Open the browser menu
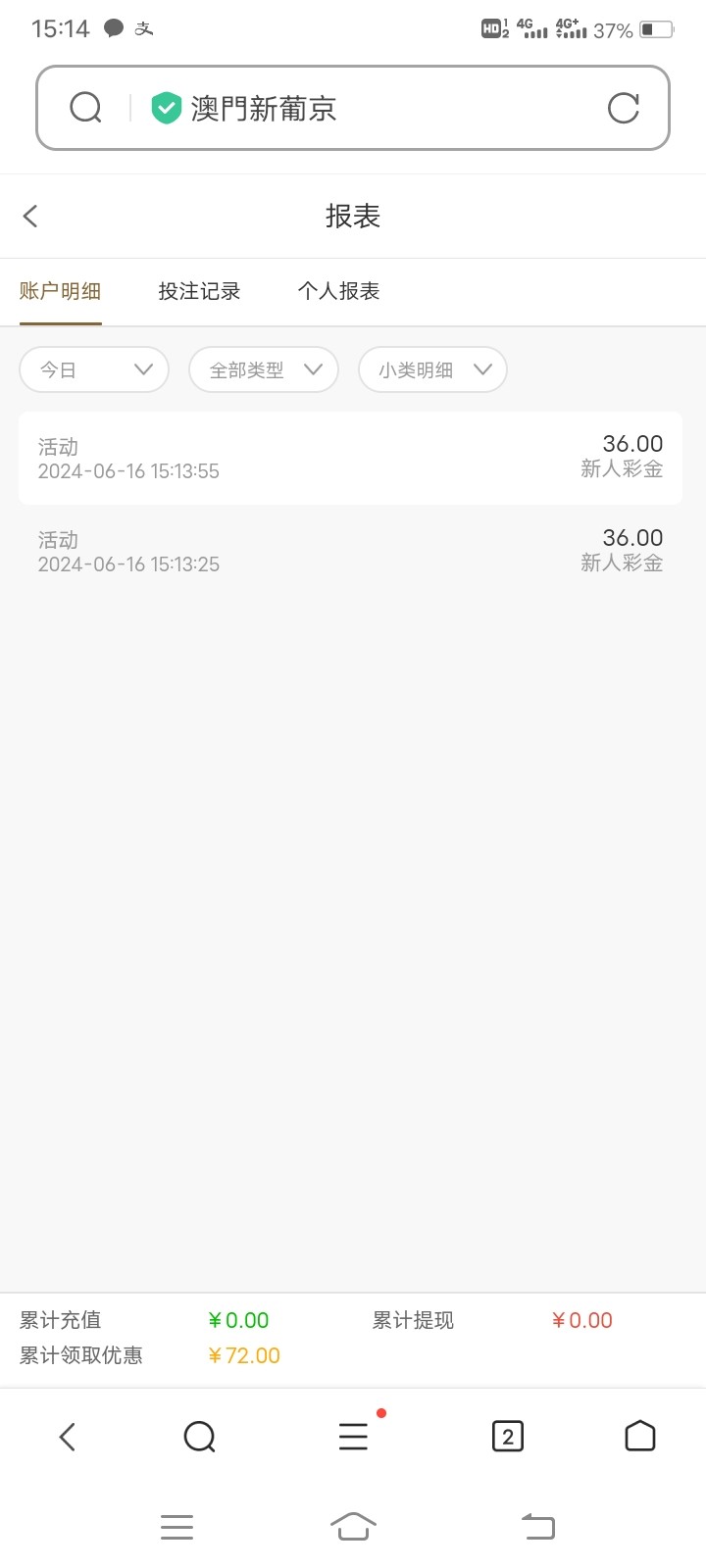This screenshot has width=706, height=1568. (353, 1437)
